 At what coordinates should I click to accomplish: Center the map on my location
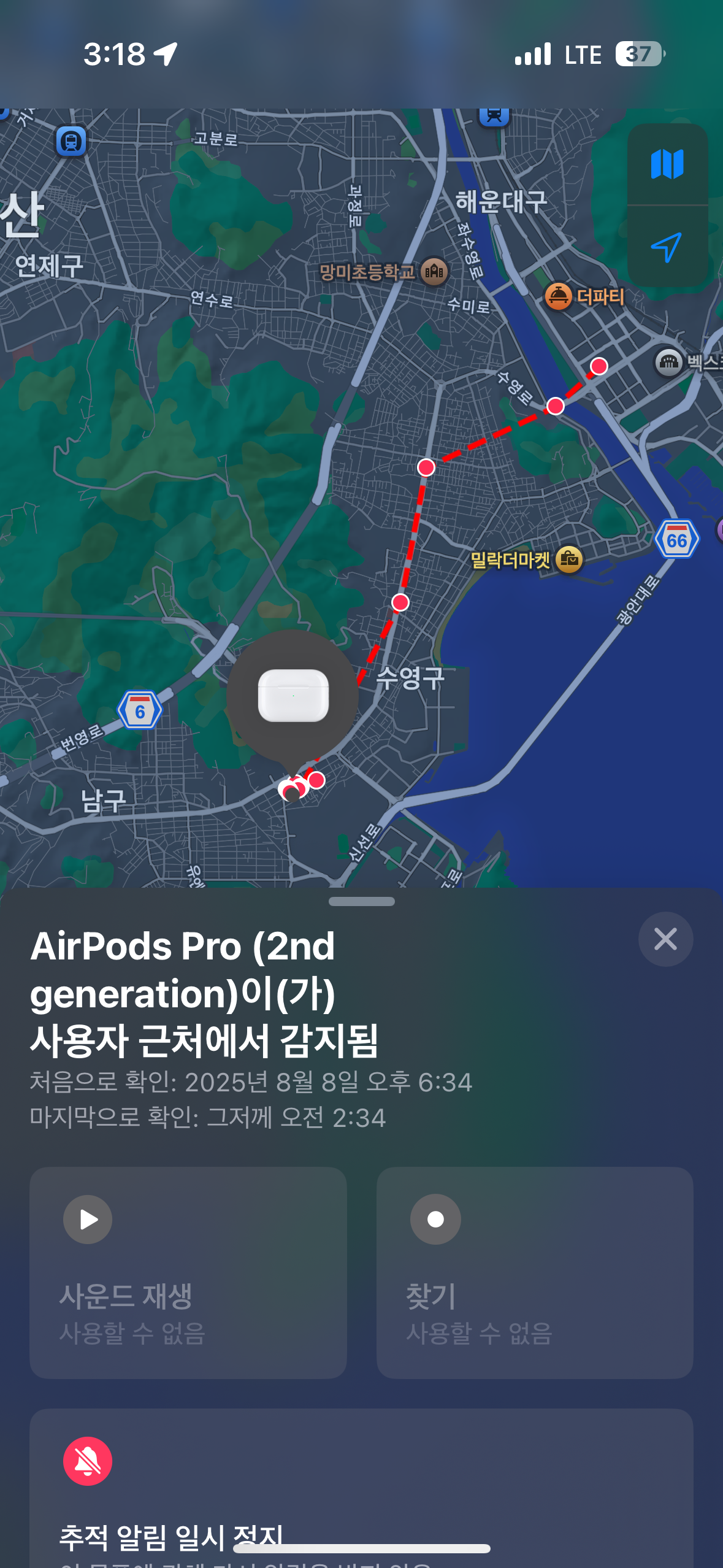coord(667,247)
